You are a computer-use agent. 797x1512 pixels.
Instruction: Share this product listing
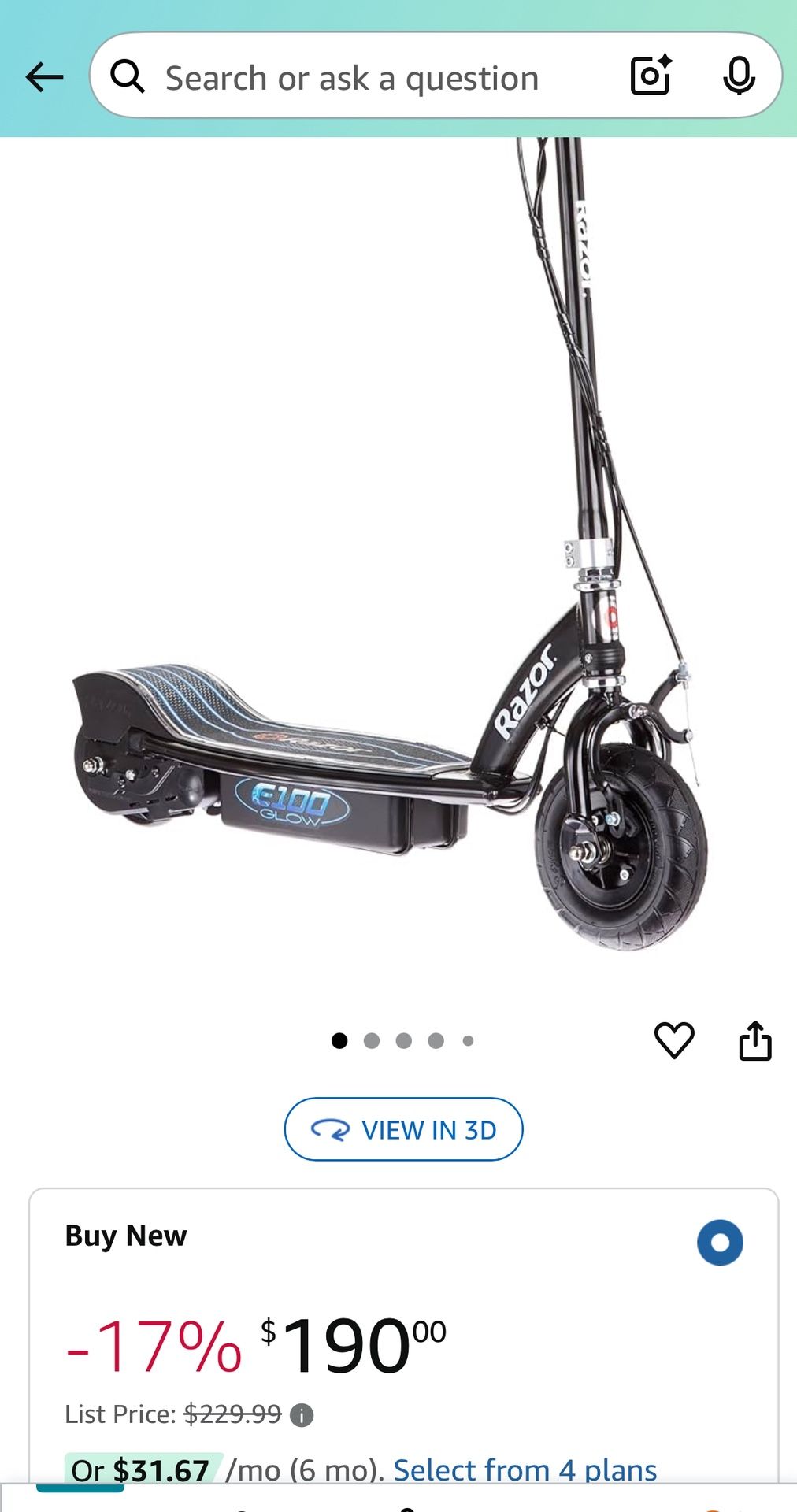(x=754, y=1040)
